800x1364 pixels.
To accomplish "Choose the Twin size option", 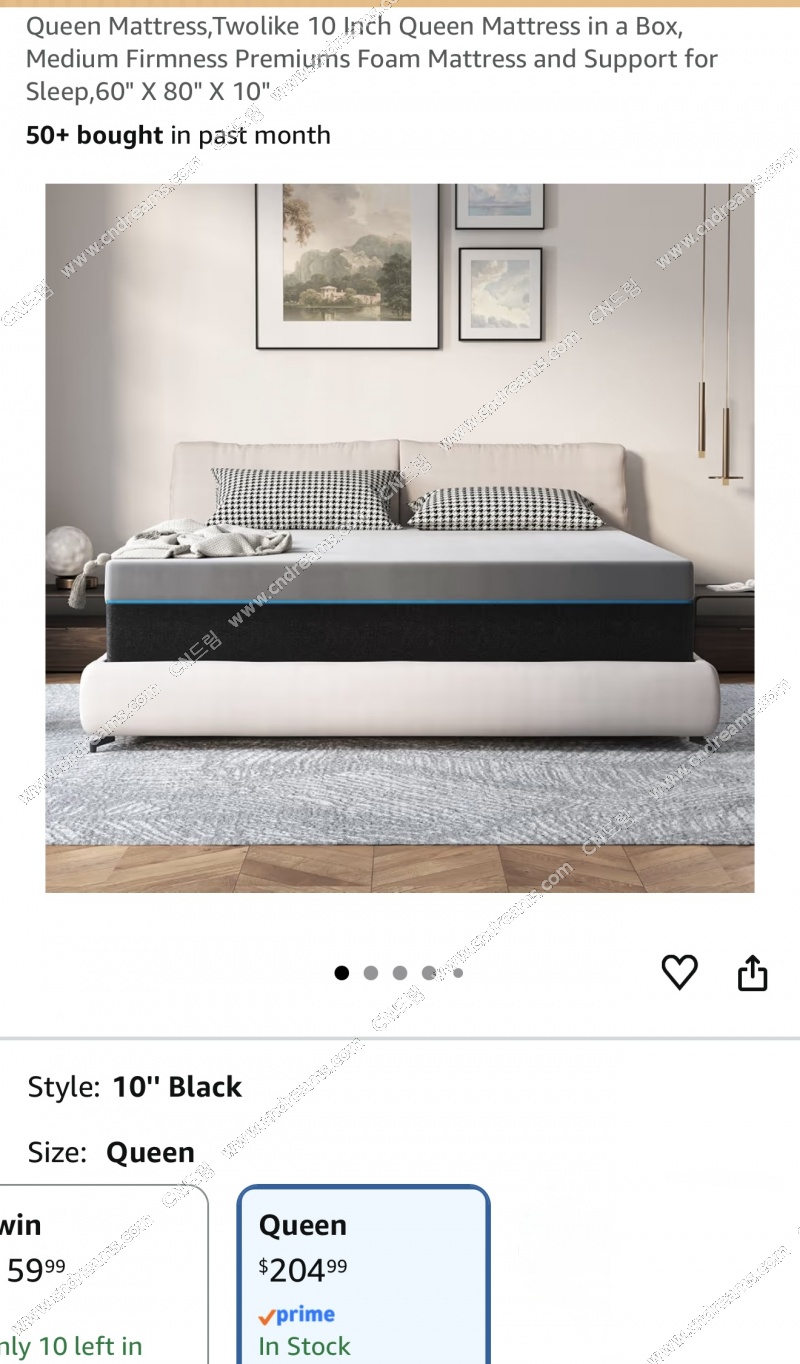I will pos(100,1276).
